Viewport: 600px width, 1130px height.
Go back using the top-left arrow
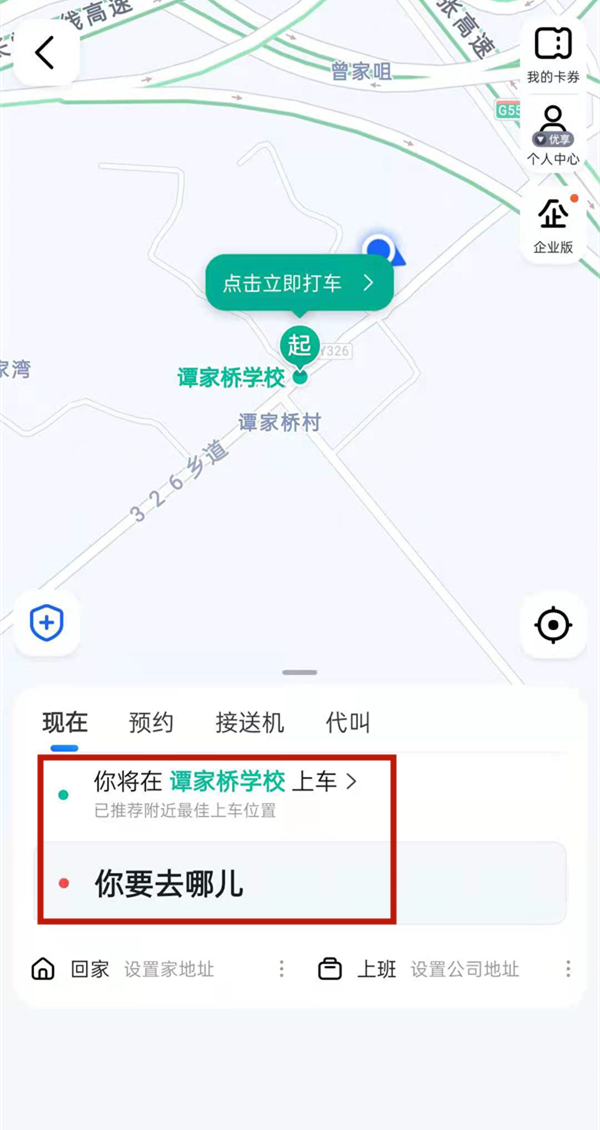tap(45, 53)
